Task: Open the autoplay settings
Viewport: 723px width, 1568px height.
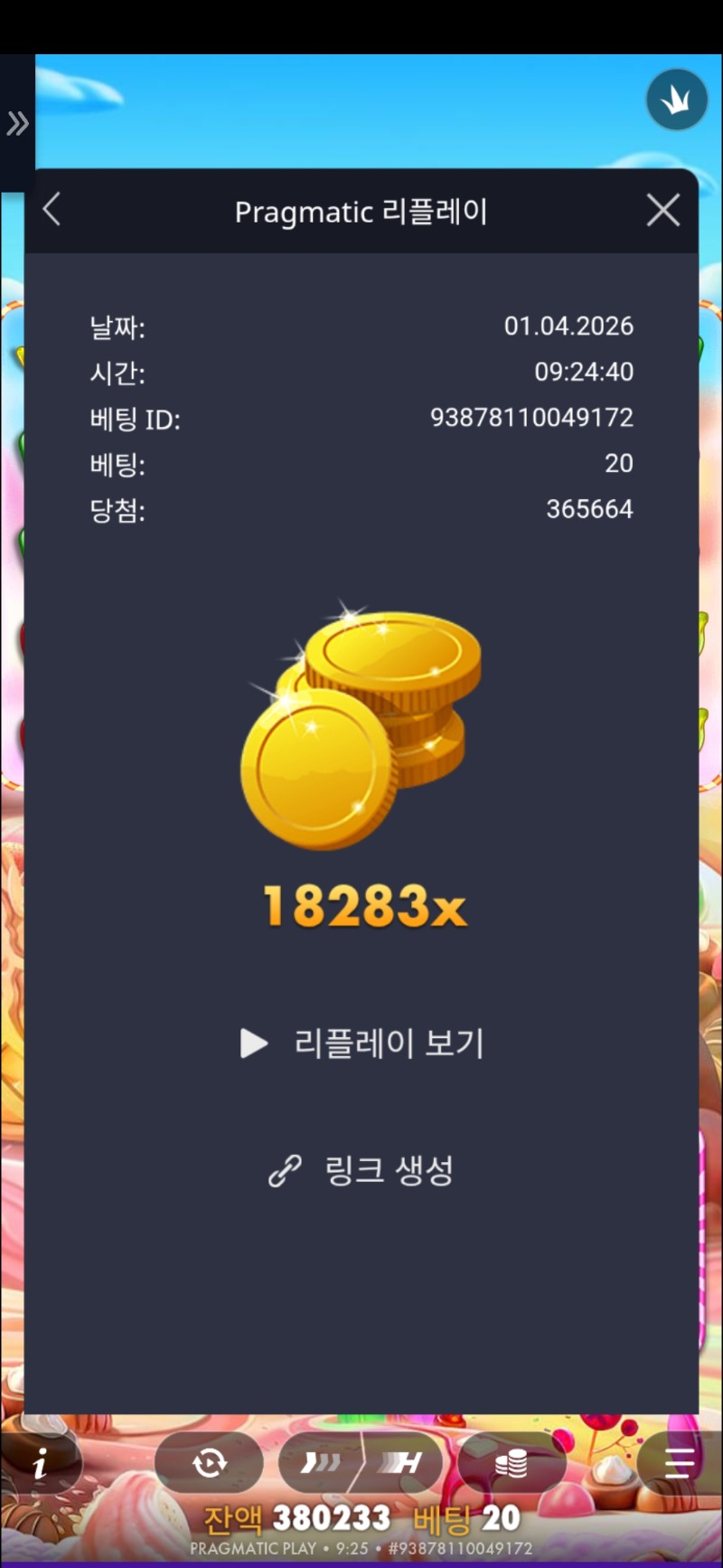Action: tap(209, 1462)
